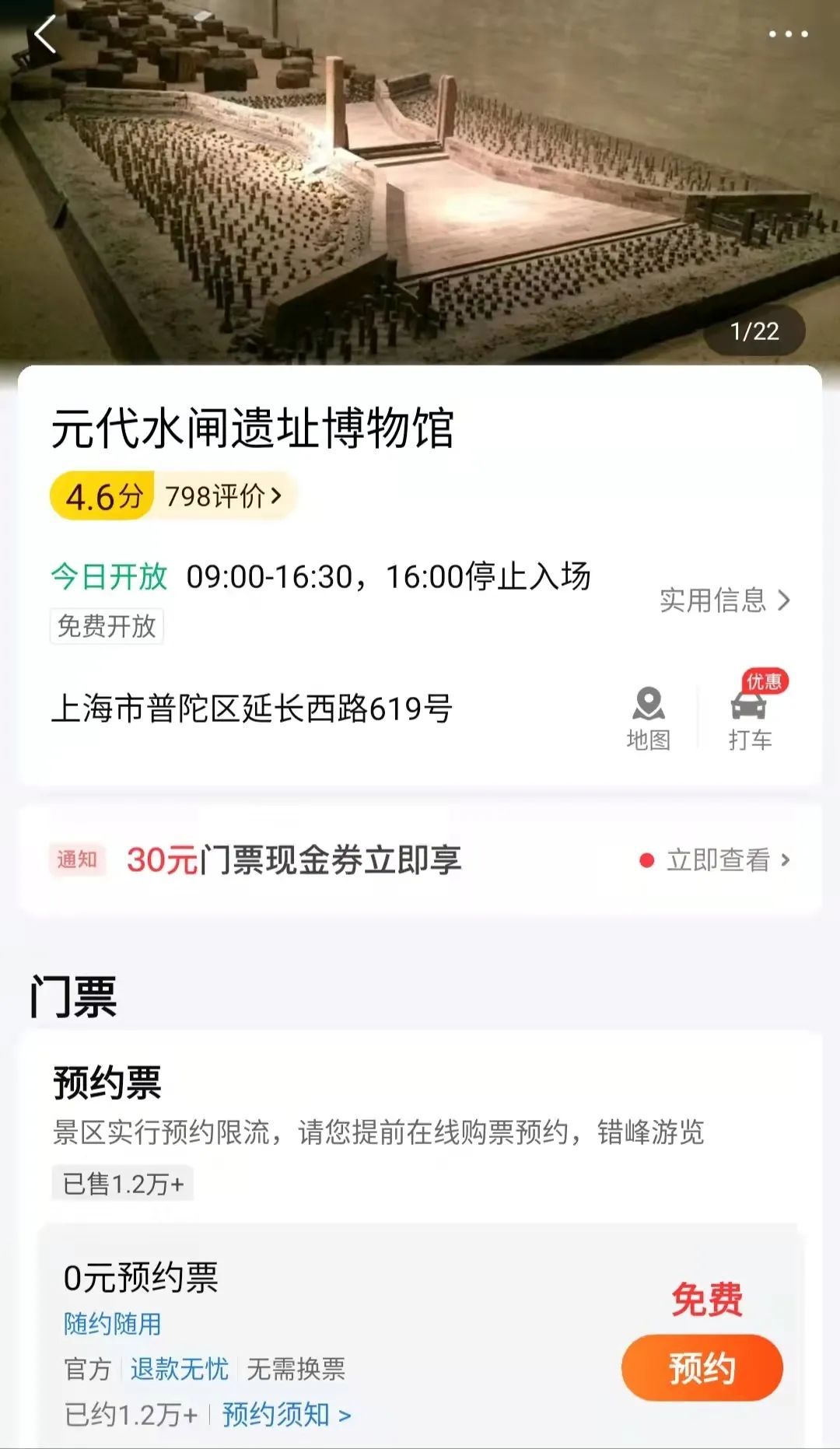View the 798评价 reviews
This screenshot has height=1449, width=840.
tap(223, 495)
